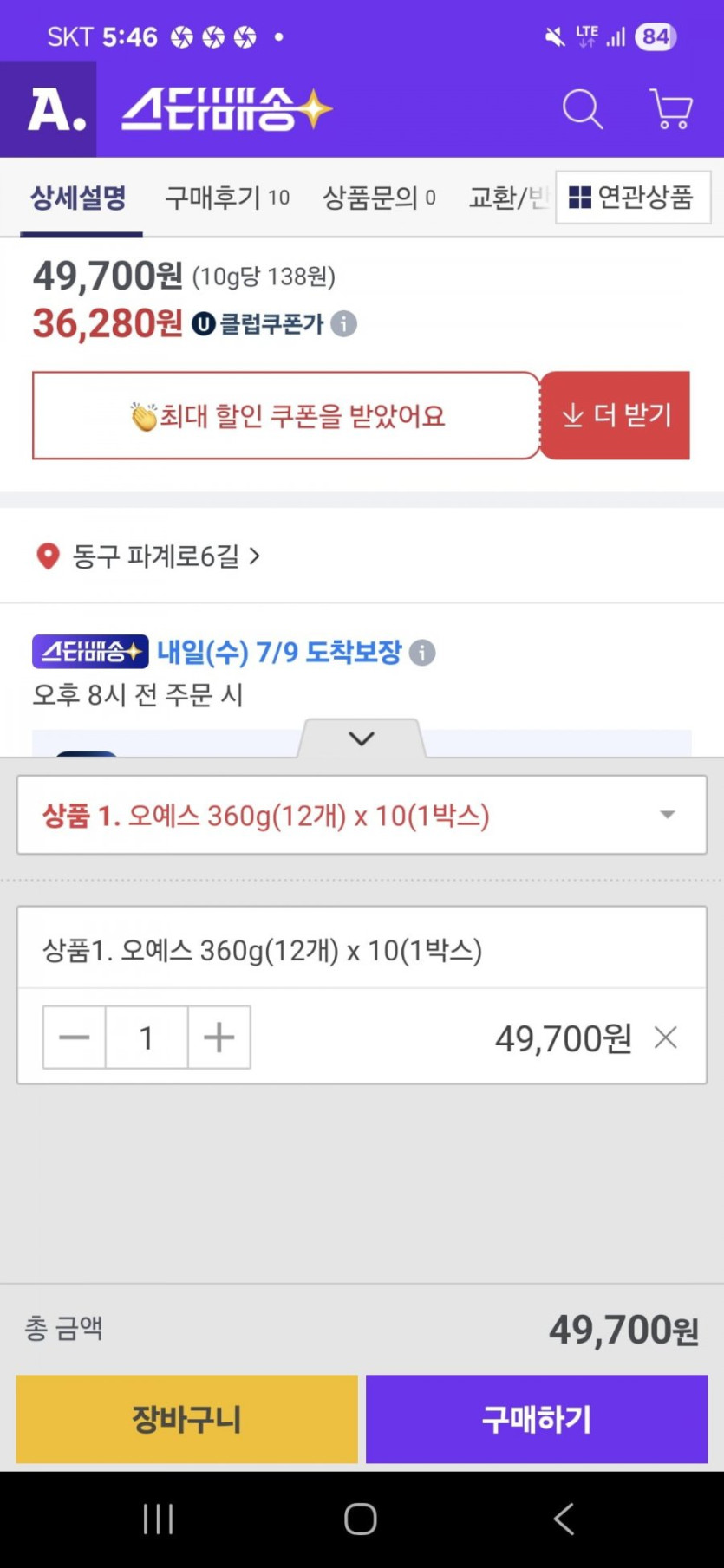Tap the 더 받기 coupon button

coord(616,415)
